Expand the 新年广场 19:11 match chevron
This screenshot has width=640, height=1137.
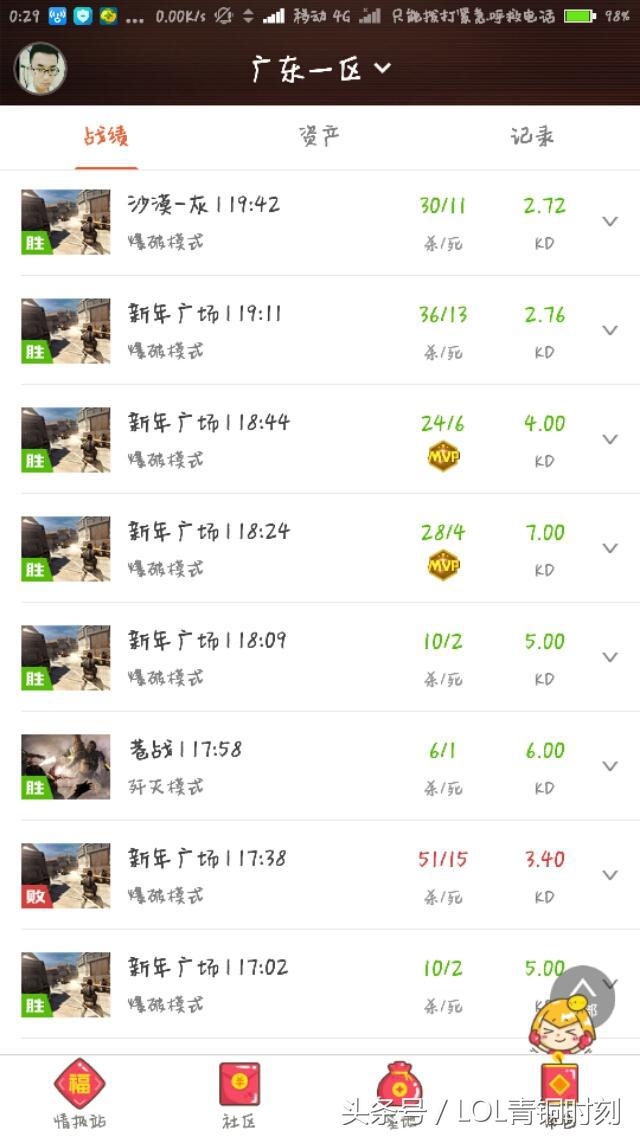(609, 331)
